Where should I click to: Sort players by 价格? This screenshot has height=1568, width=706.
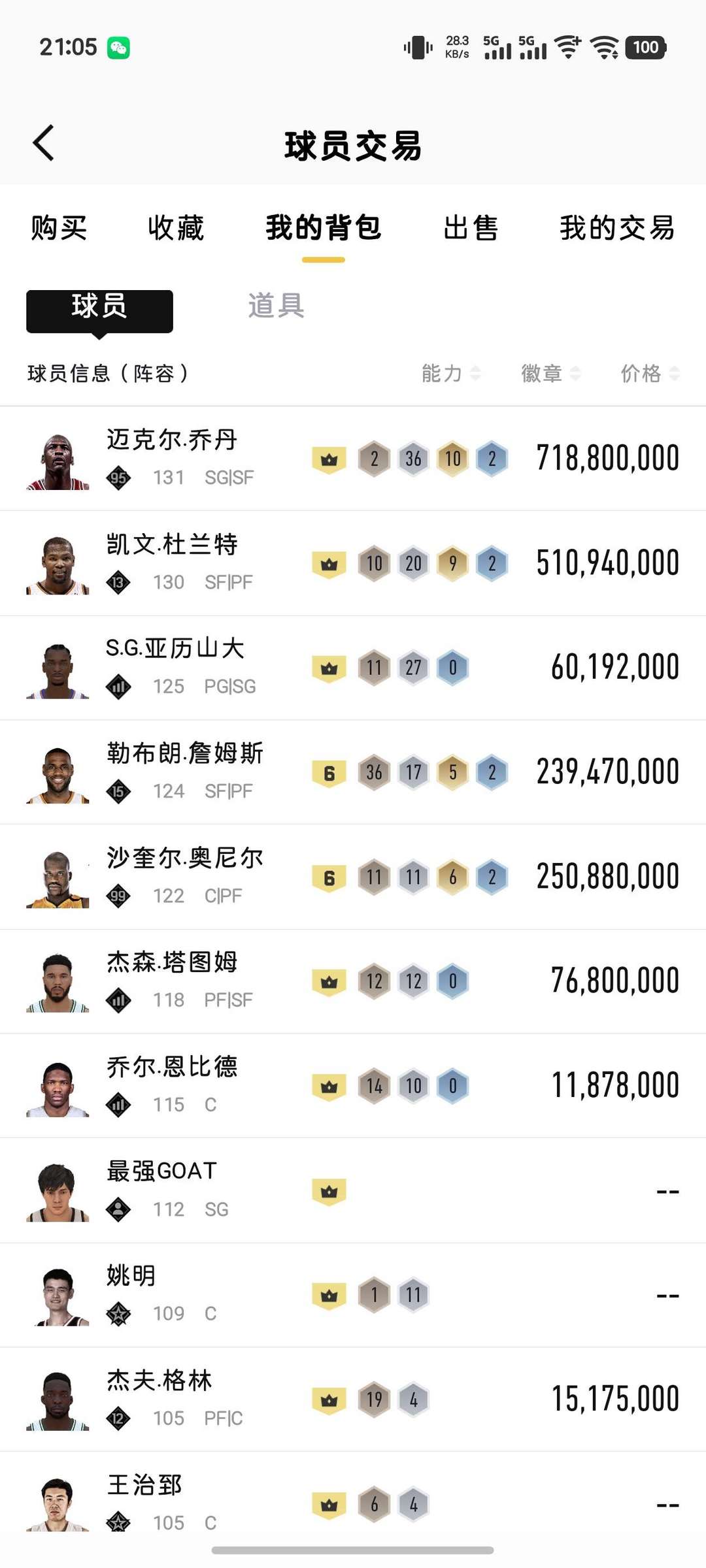pyautogui.click(x=650, y=374)
